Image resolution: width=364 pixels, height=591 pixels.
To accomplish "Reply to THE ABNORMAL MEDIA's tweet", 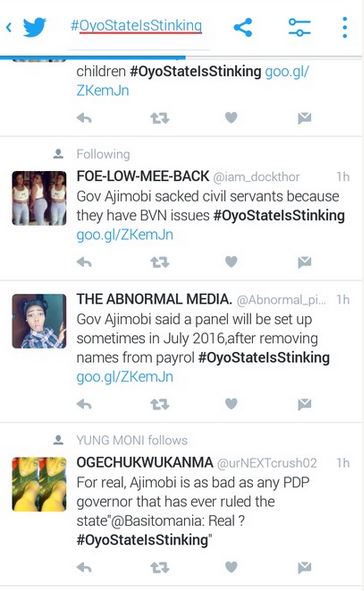I will (84, 404).
